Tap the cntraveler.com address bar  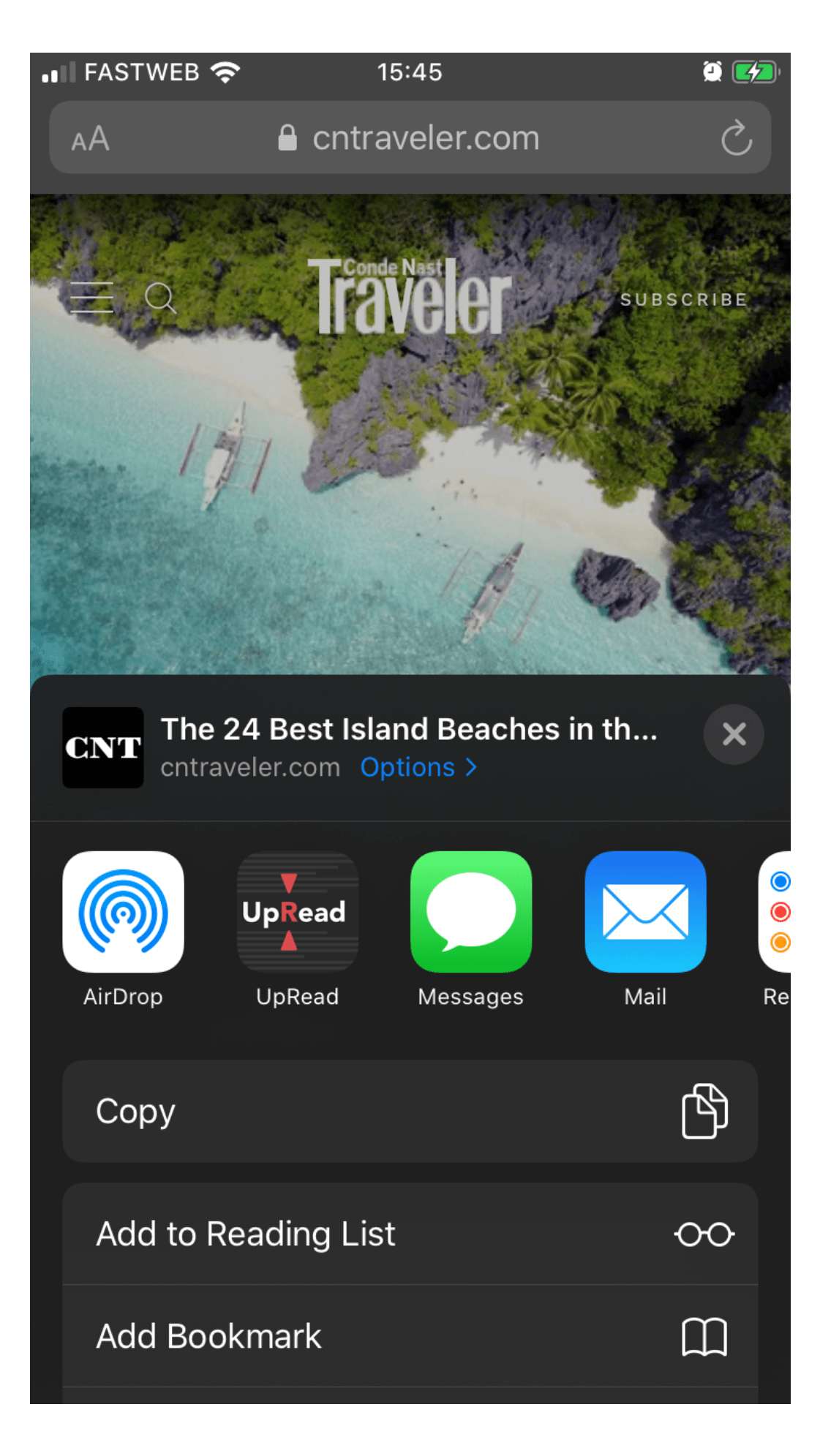pos(410,137)
